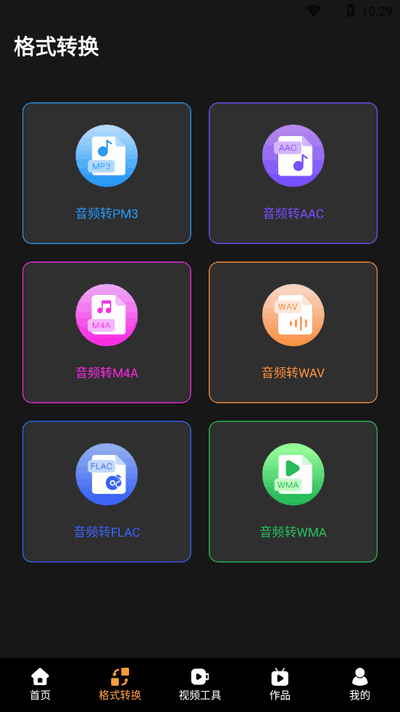Screen dimensions: 400x712
Task: Go to the 首页 home tab
Action: coord(40,684)
